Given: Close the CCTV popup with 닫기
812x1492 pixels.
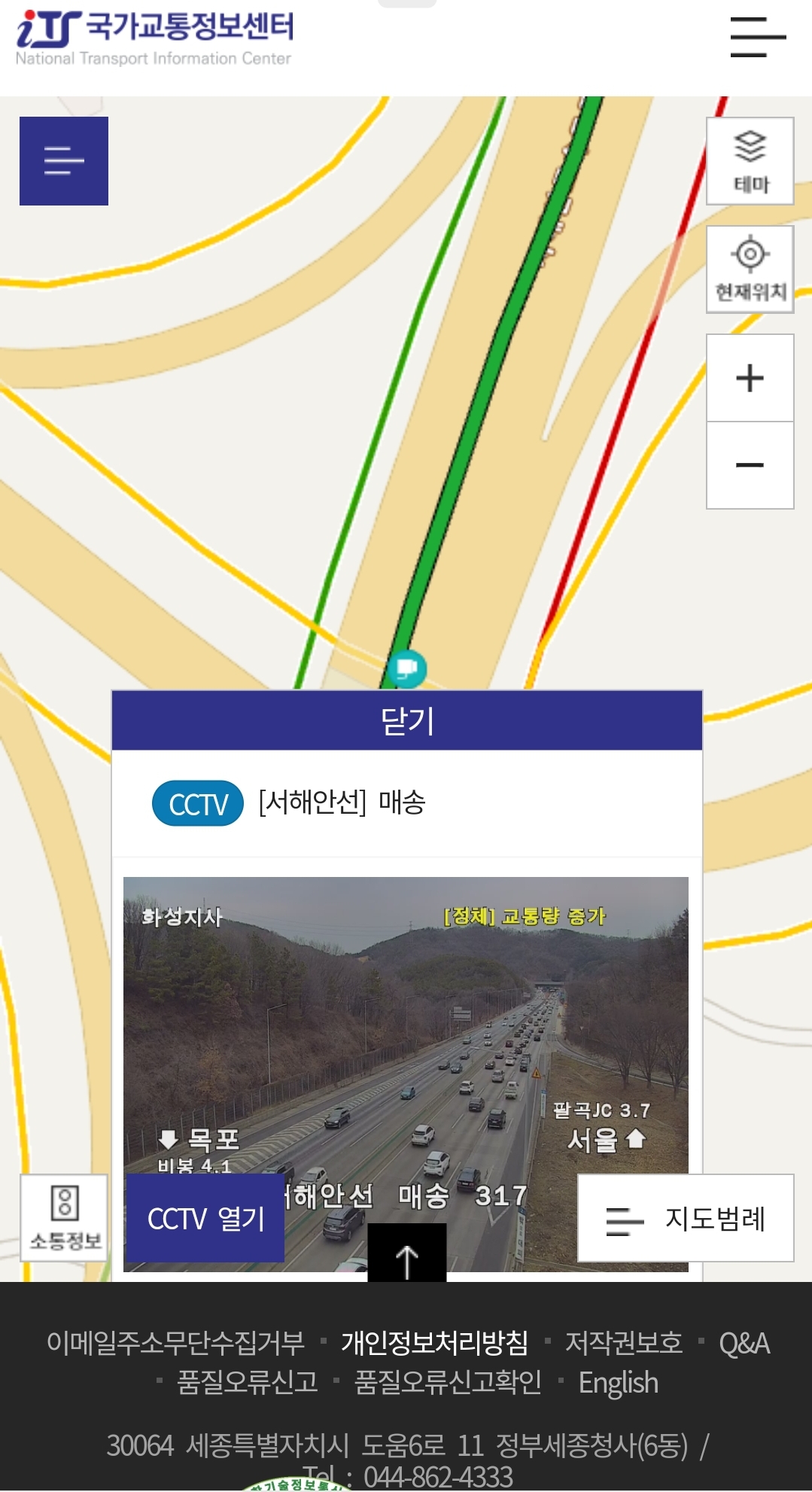Looking at the screenshot, I should [x=406, y=720].
